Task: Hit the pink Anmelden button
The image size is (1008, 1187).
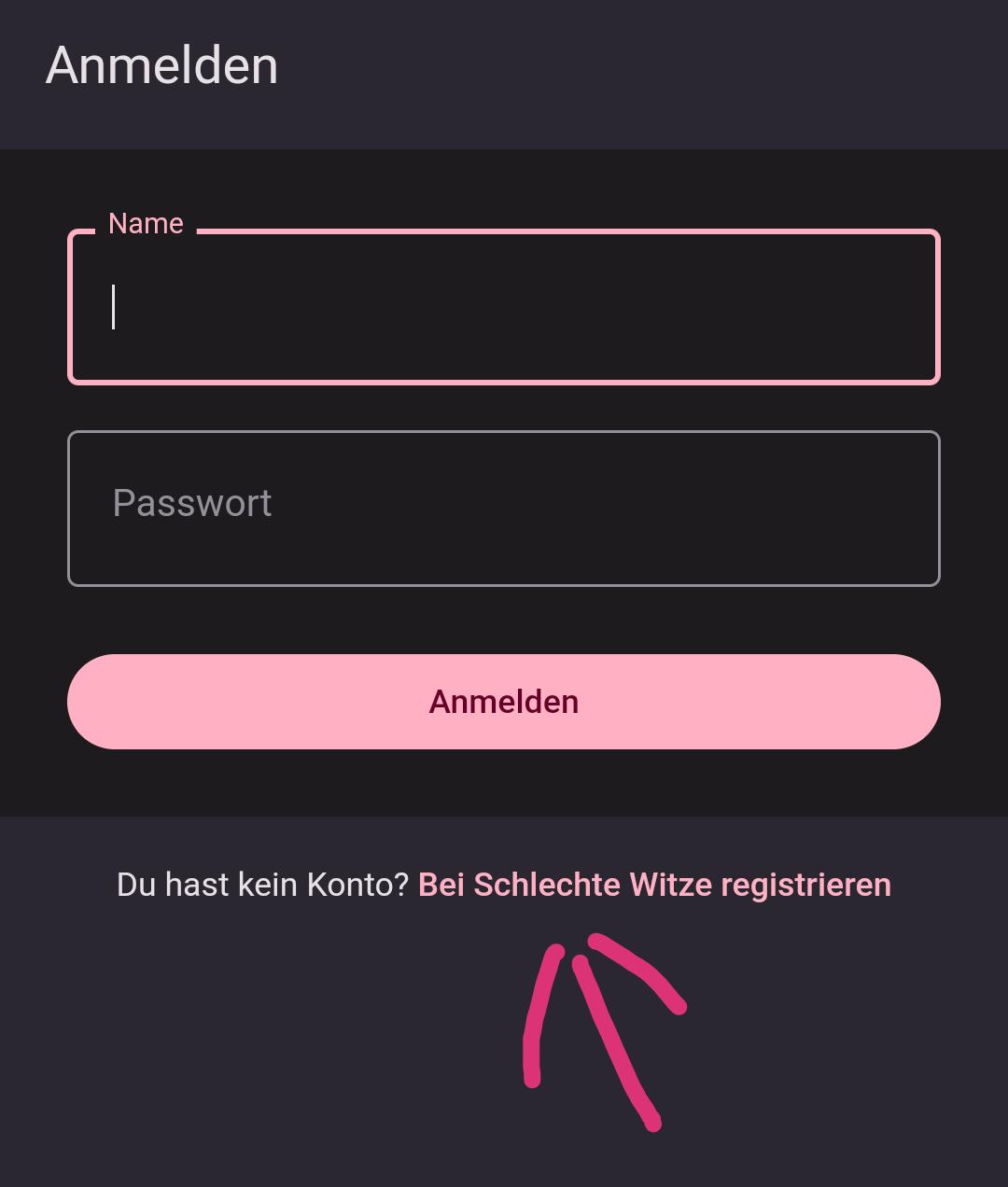Action: (504, 702)
